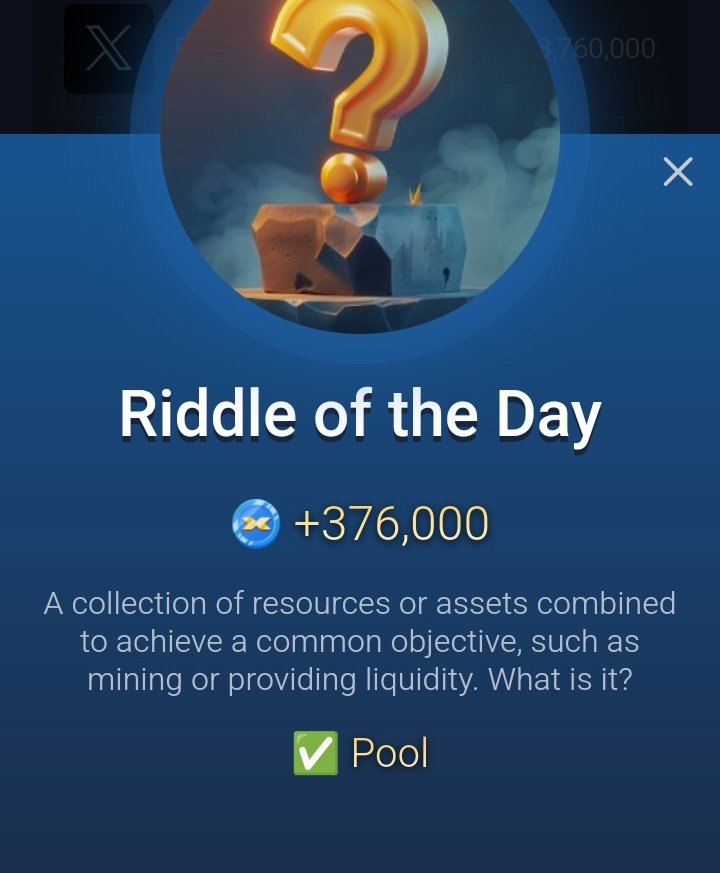This screenshot has height=873, width=720.
Task: Close the Riddle of the Day dialog
Action: pos(677,172)
